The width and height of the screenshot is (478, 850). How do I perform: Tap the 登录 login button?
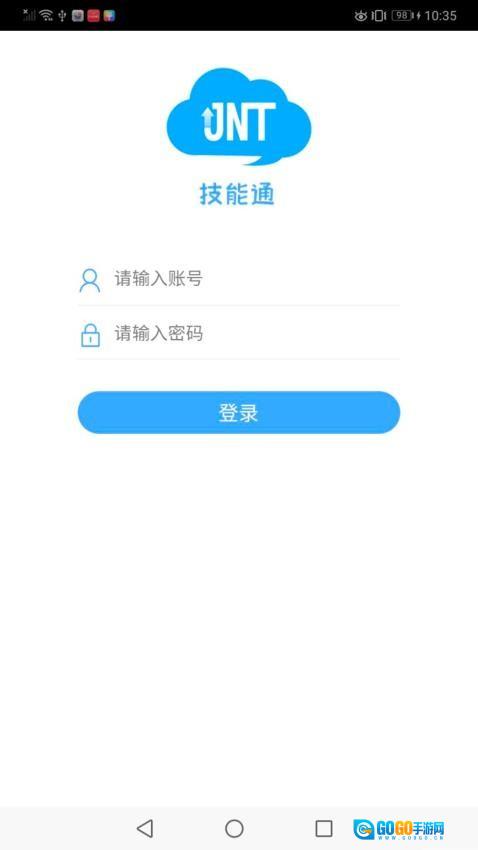click(238, 413)
